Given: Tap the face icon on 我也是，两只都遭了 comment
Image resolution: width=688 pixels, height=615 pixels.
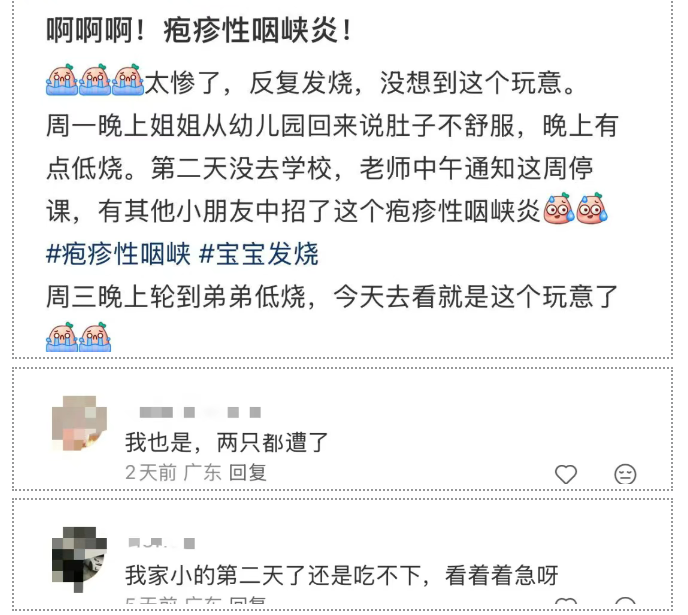Looking at the screenshot, I should 626,474.
